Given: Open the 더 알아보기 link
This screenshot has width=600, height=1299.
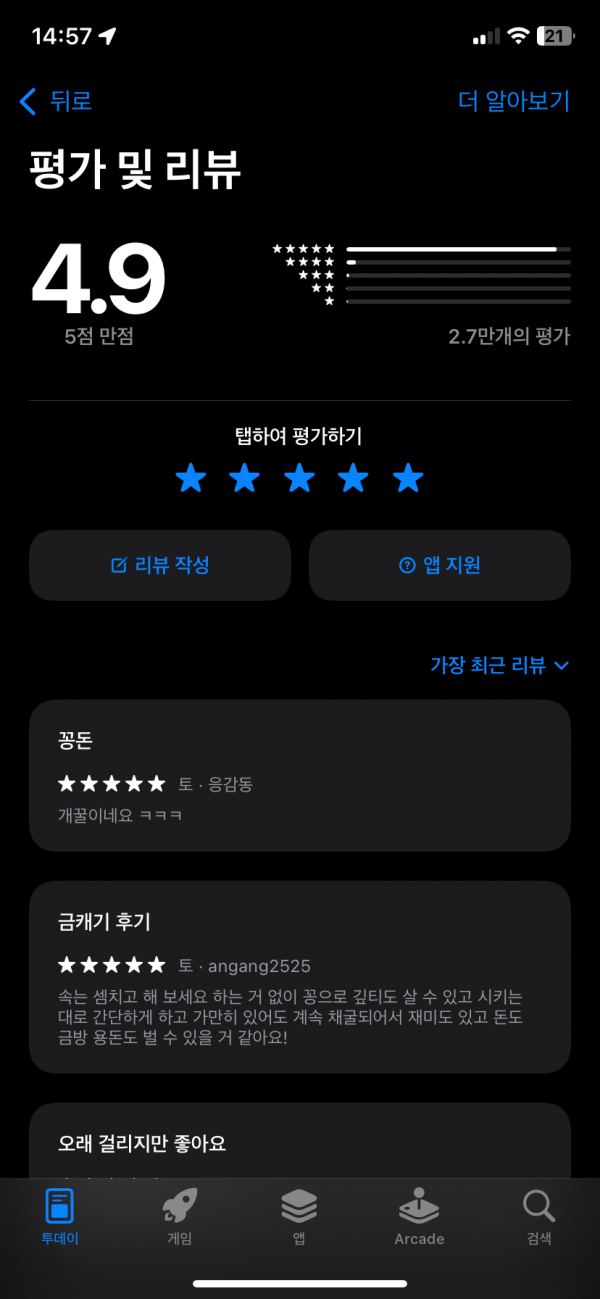Looking at the screenshot, I should pos(514,101).
